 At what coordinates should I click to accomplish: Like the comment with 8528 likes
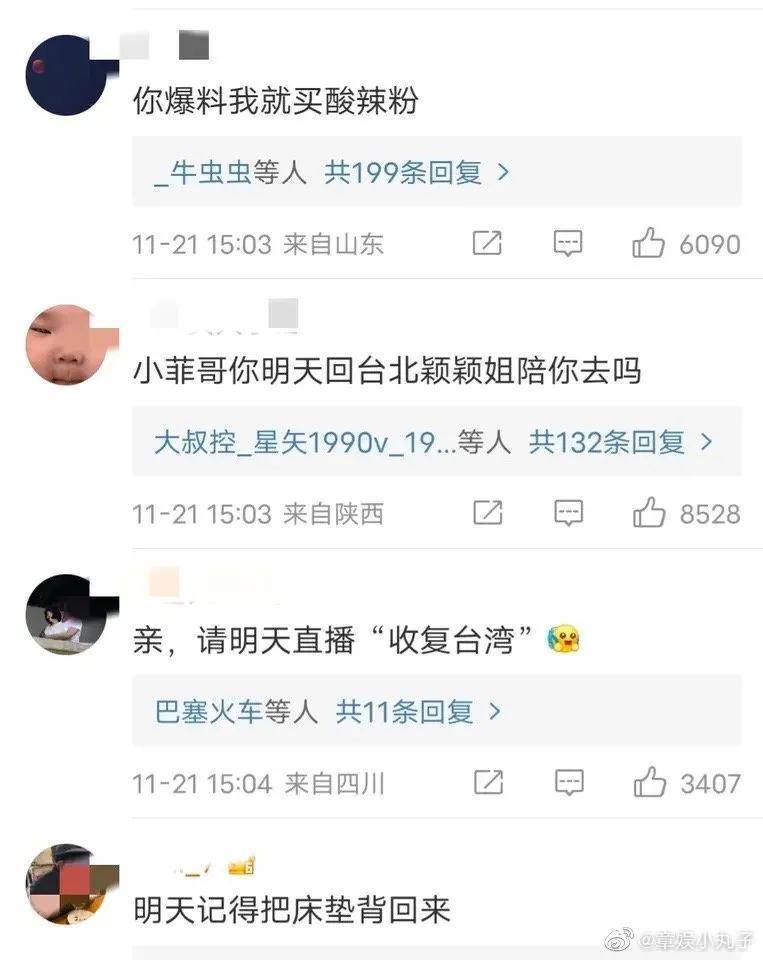pos(649,513)
